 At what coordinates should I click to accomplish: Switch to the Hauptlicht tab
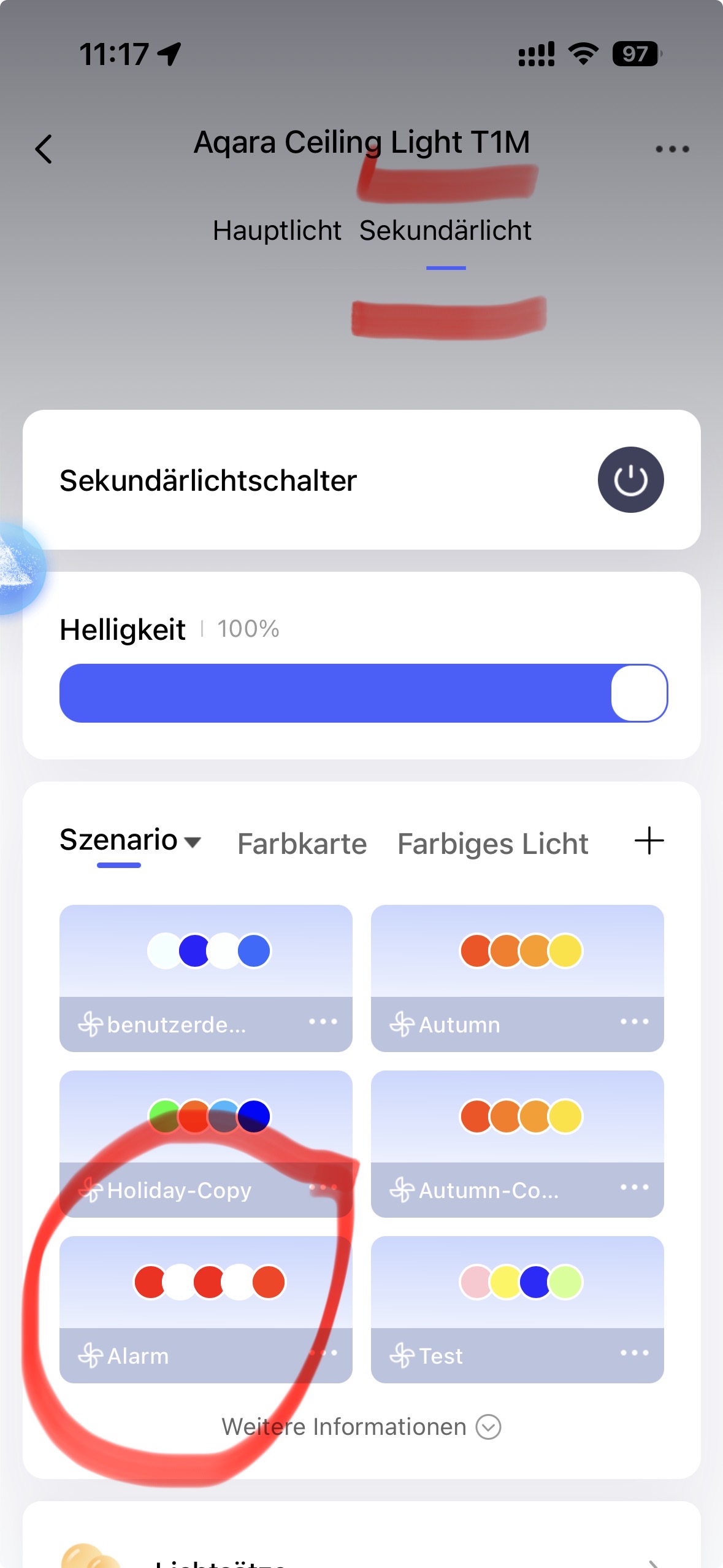pos(277,231)
